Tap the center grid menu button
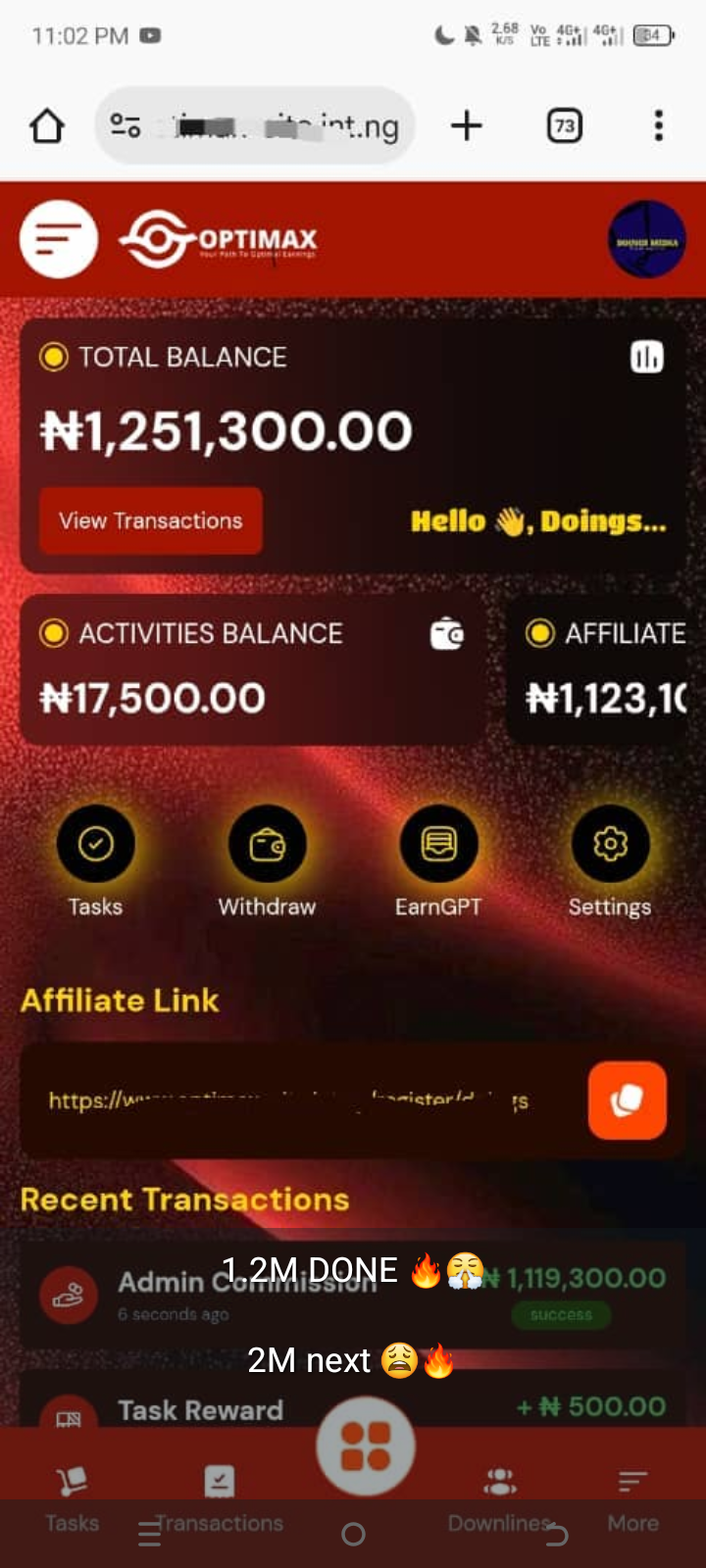 pos(366,1446)
